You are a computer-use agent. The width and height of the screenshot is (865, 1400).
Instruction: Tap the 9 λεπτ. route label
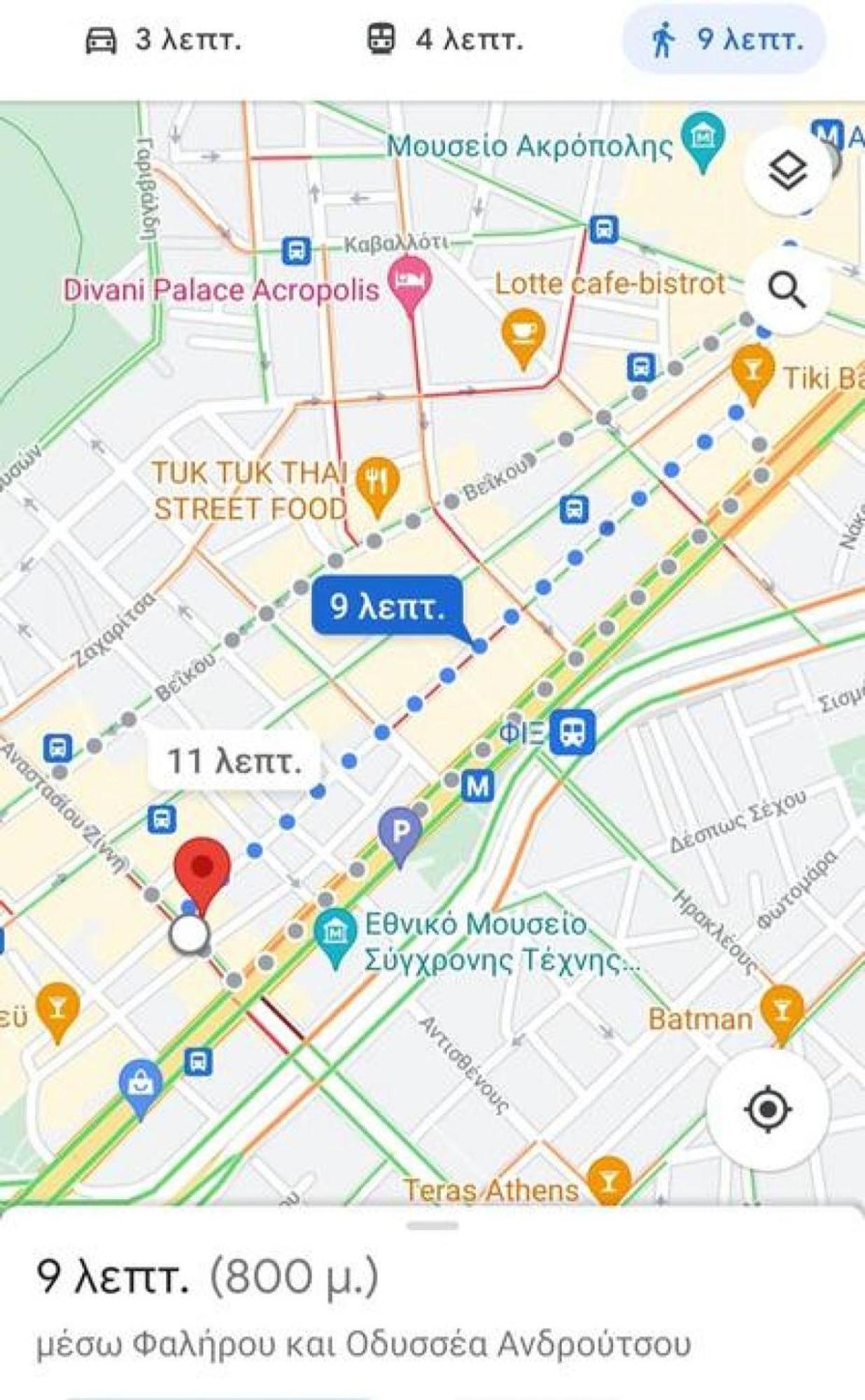coord(387,606)
